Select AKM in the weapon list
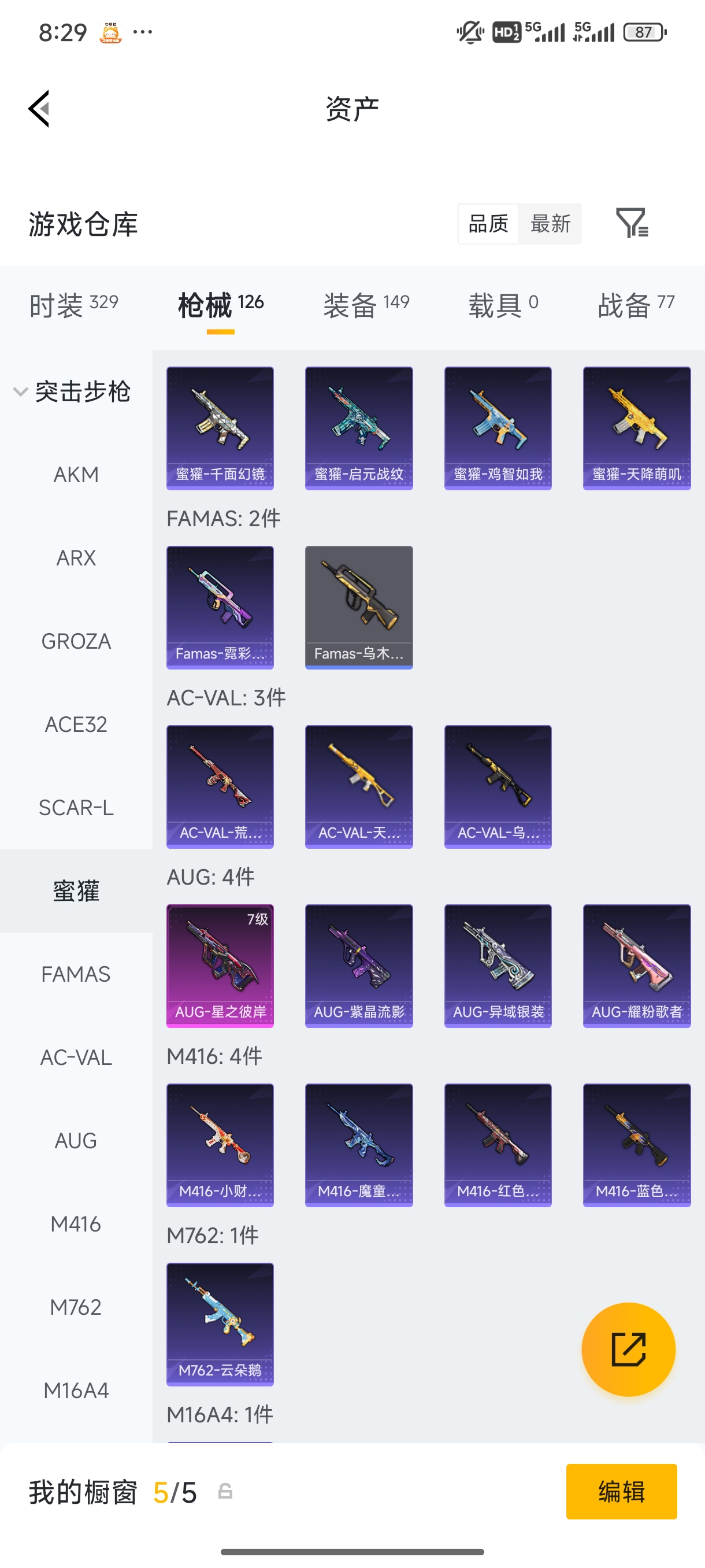Image resolution: width=705 pixels, height=1568 pixels. 76,475
